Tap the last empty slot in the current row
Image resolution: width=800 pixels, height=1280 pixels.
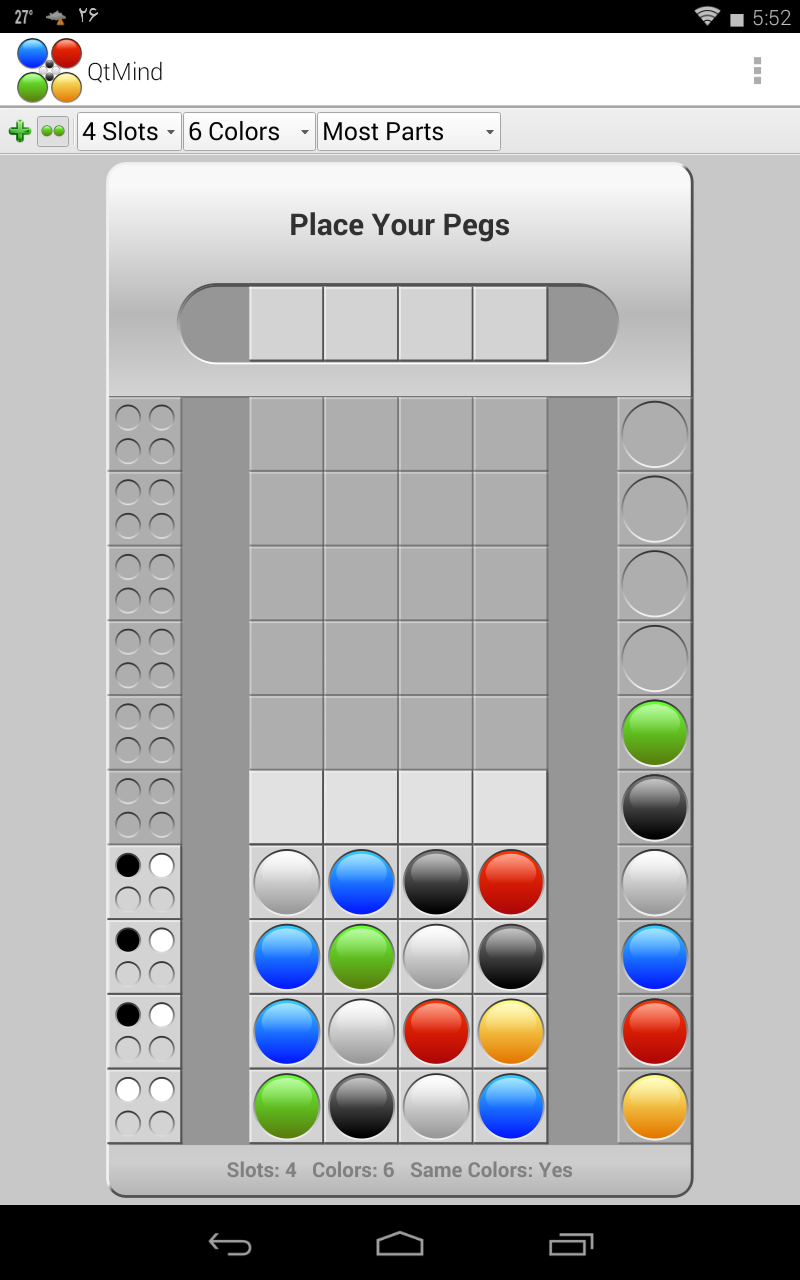(x=510, y=807)
